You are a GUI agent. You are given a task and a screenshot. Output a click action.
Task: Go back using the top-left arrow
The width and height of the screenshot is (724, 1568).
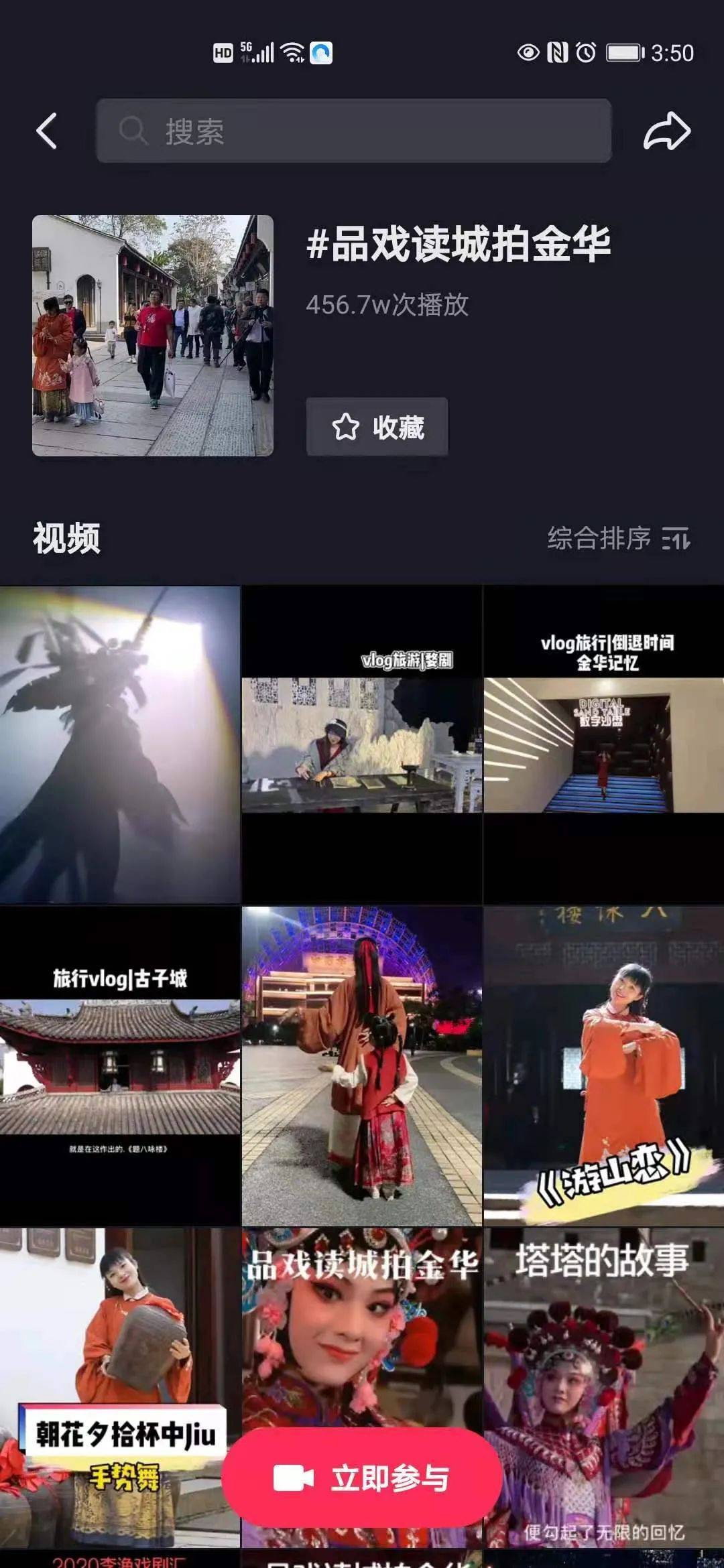click(x=46, y=131)
